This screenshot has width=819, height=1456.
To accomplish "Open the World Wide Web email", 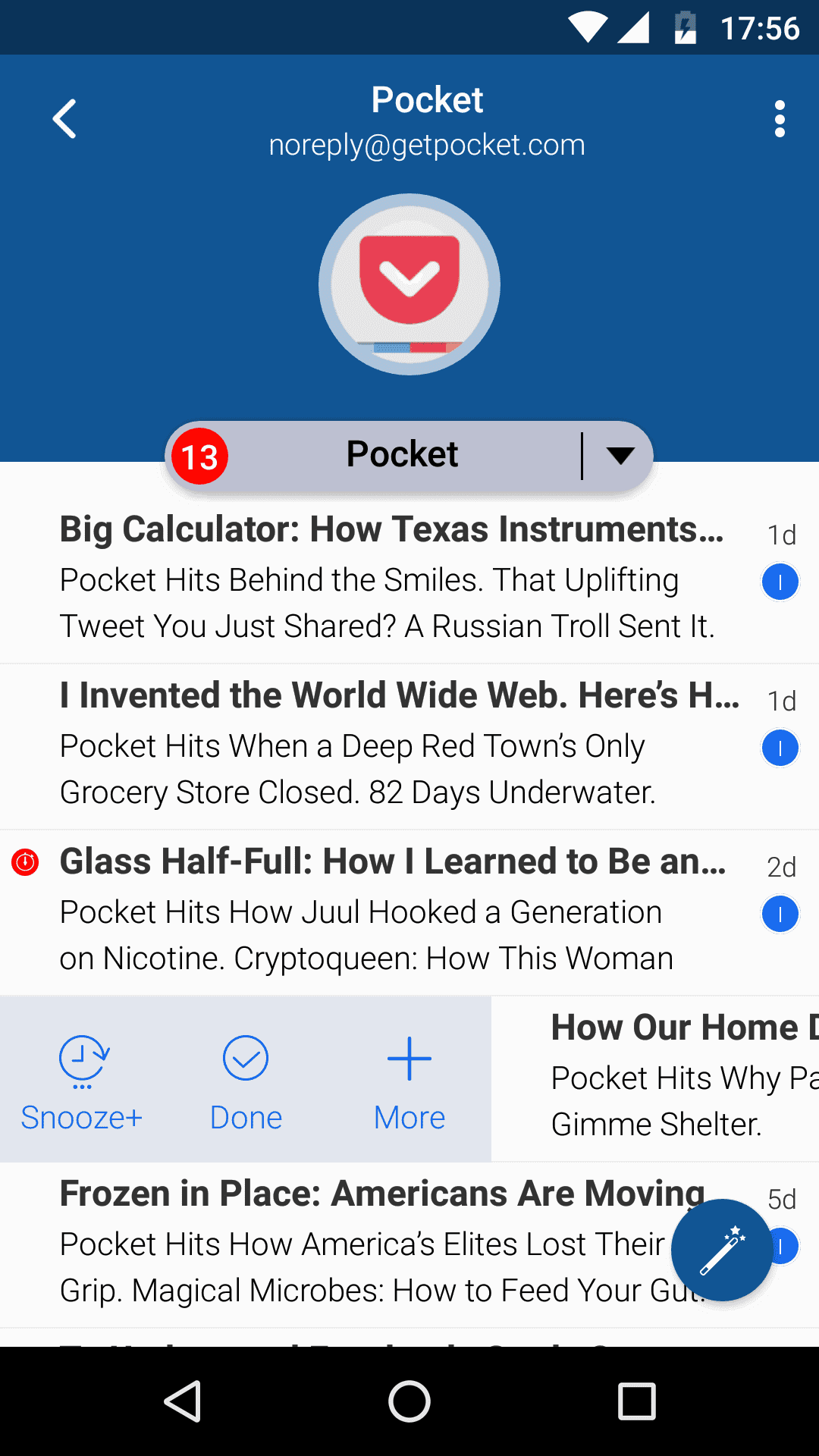I will pos(409,747).
